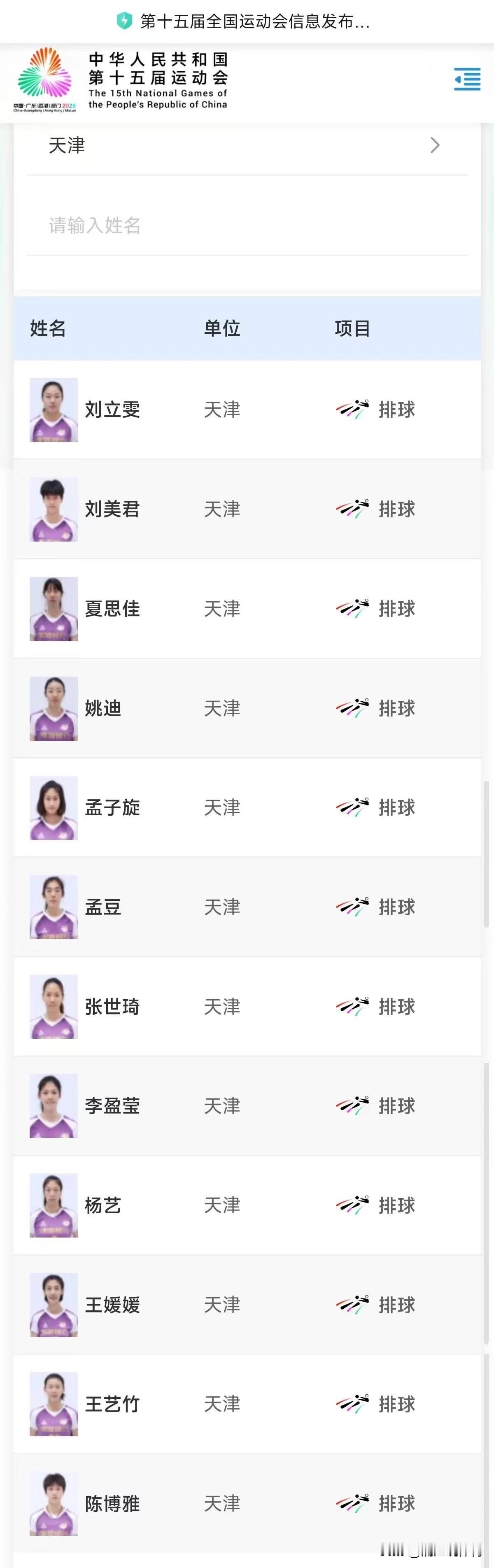The width and height of the screenshot is (494, 1568).
Task: Select athlete 孟豆
Action: point(103,907)
